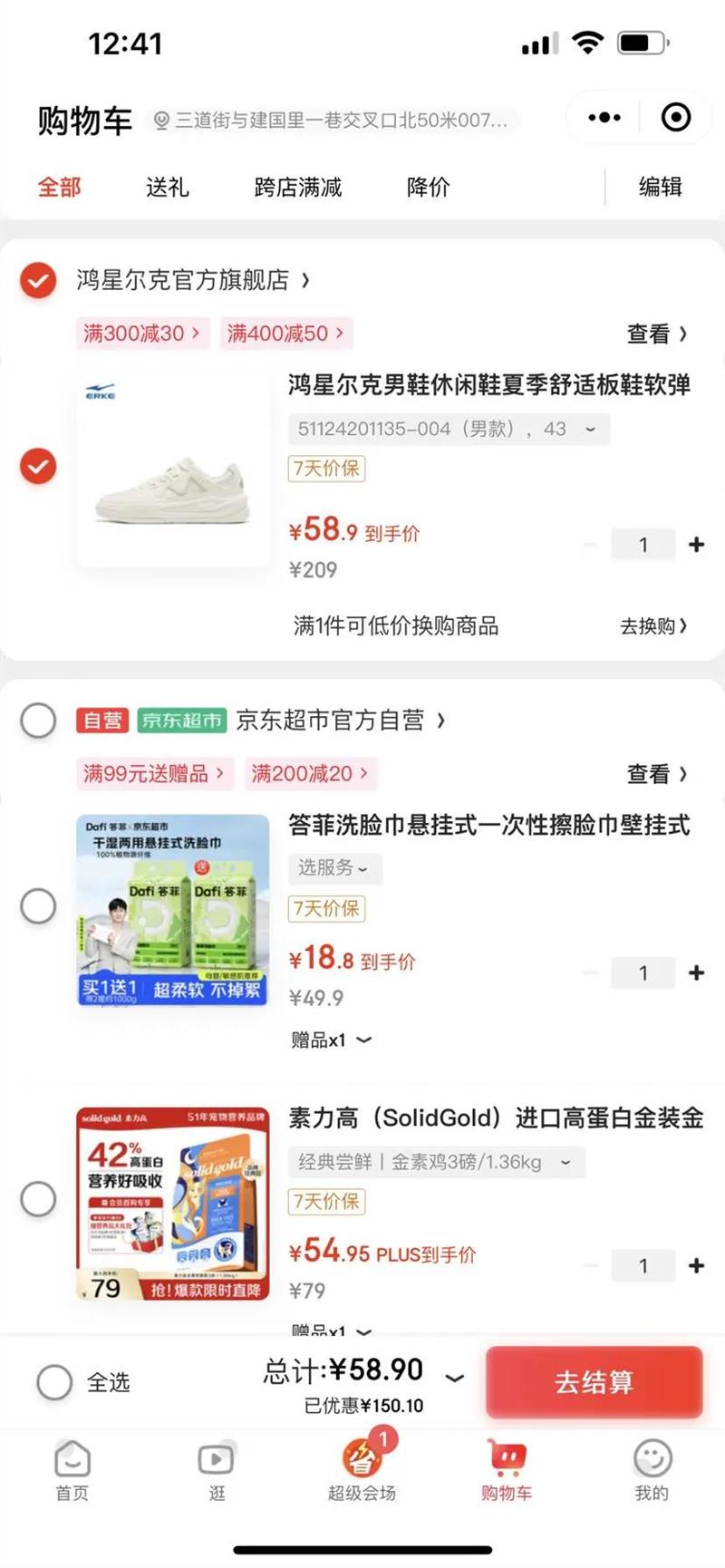Expand the 赠品x1 gift under 答菲洗脸巾
Screen dimensions: 725x1568
[x=332, y=1040]
